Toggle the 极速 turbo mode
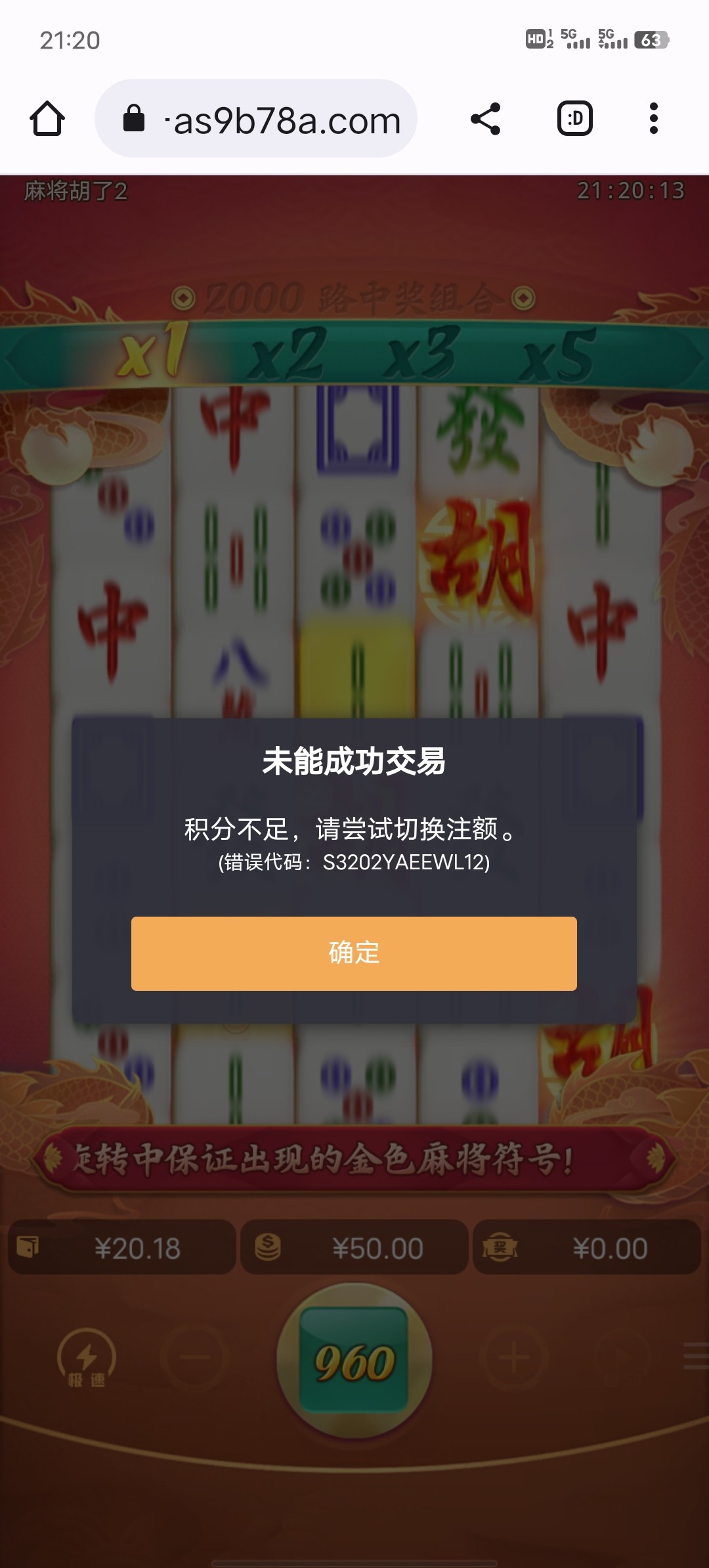The height and width of the screenshot is (1568, 709). 86,1358
